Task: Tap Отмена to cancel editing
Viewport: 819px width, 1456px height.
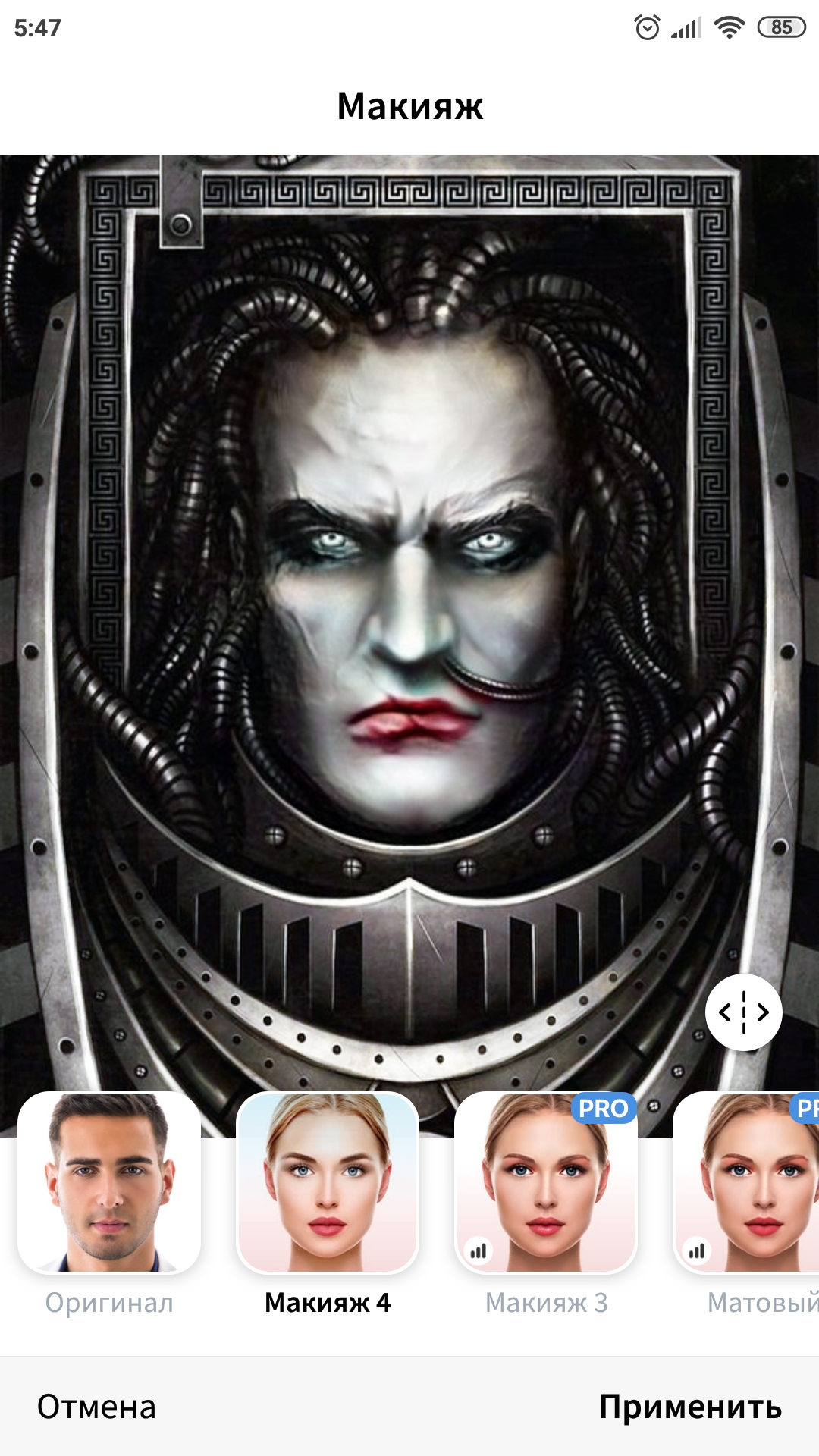Action: coord(96,1407)
